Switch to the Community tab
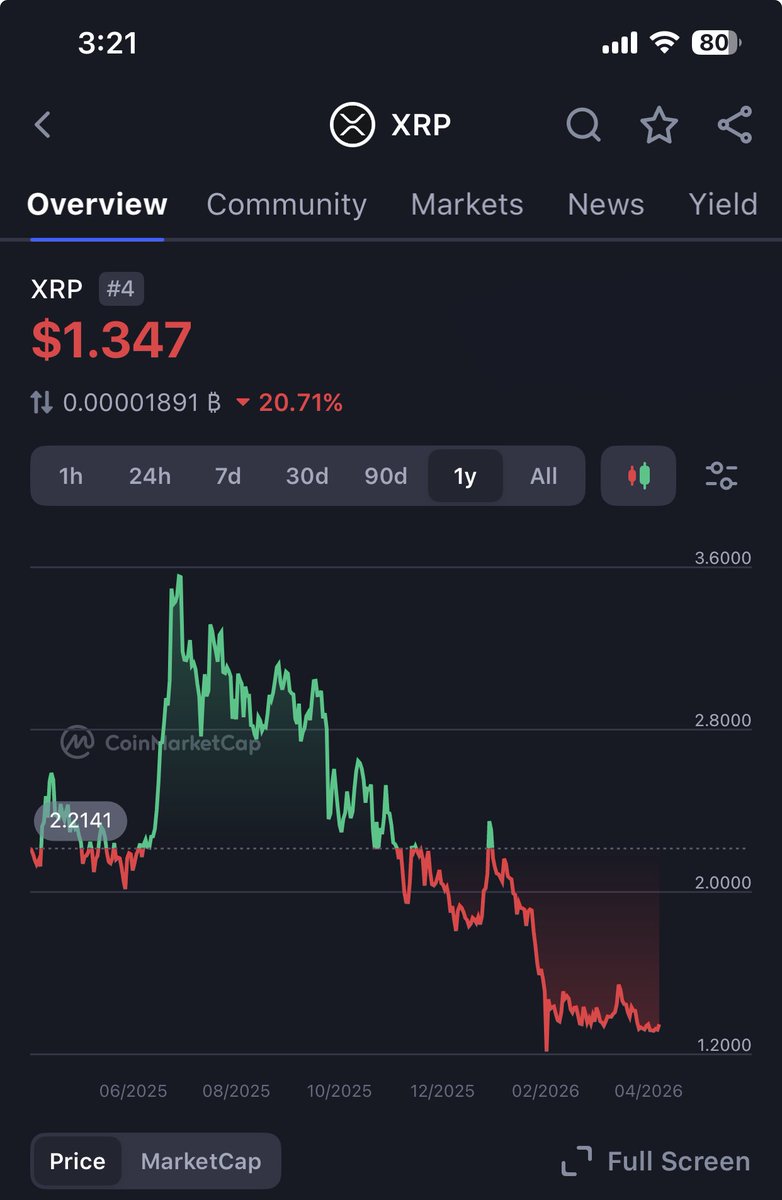The height and width of the screenshot is (1200, 782). (286, 204)
